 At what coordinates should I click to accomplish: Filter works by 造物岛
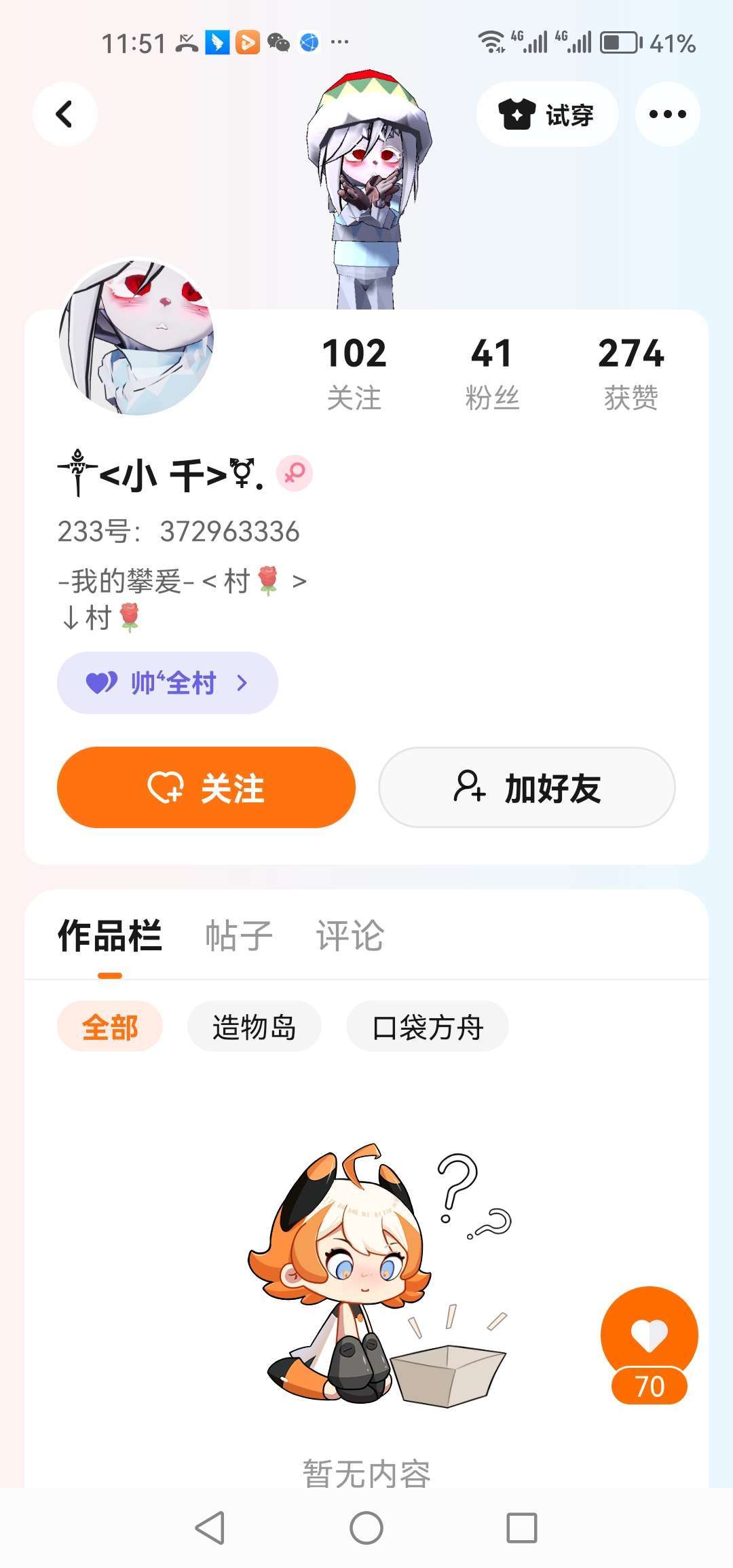click(x=255, y=1026)
